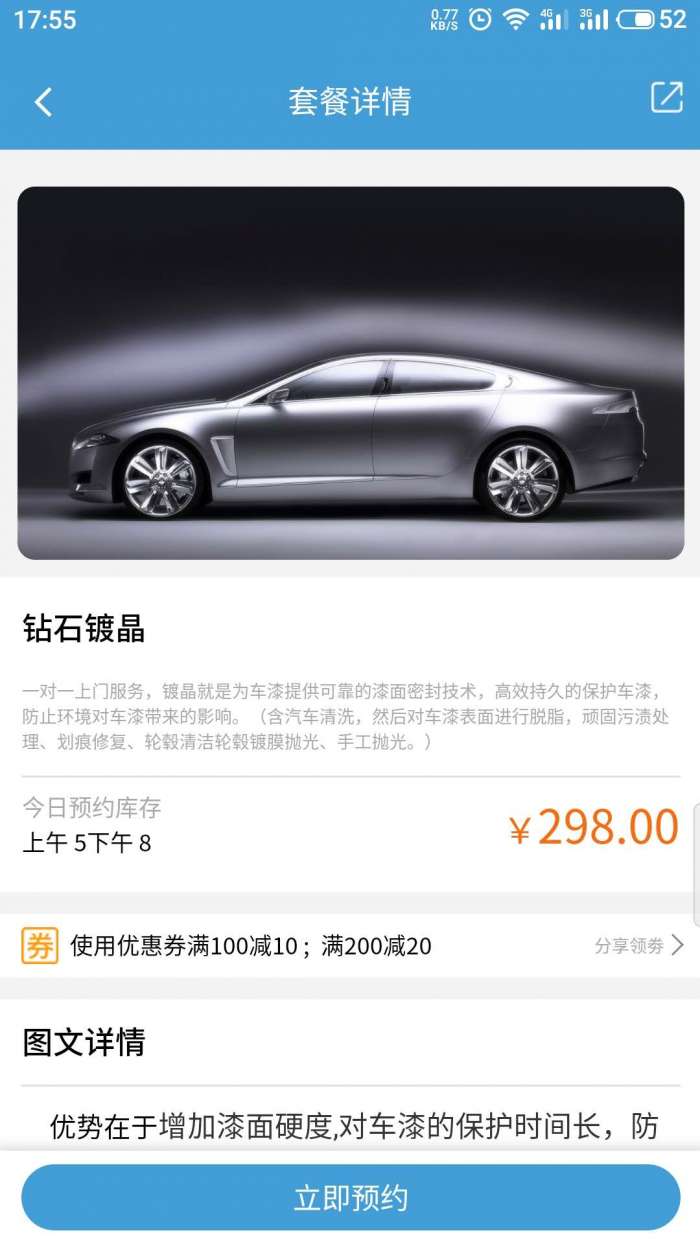Go back from the 套餐详情 page
The width and height of the screenshot is (700, 1244).
[43, 102]
